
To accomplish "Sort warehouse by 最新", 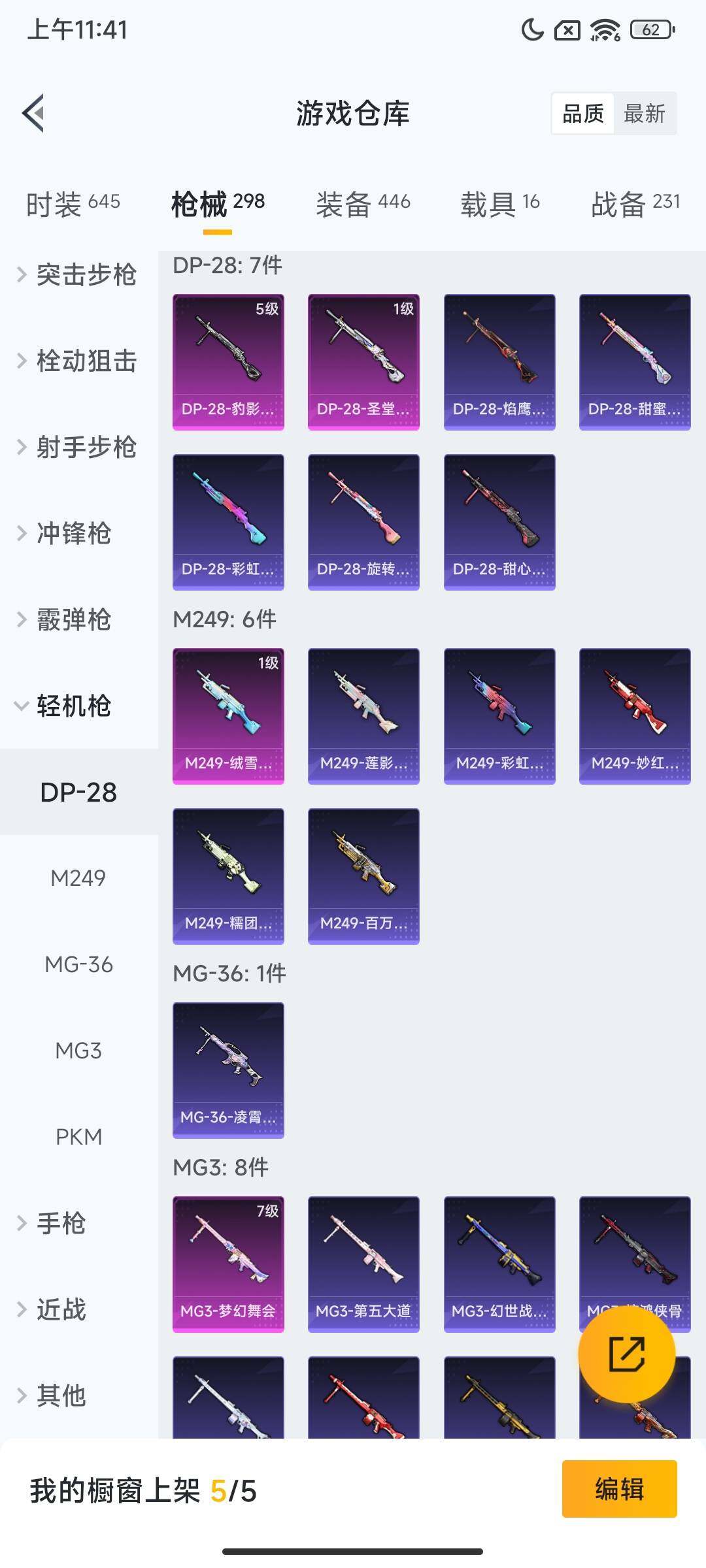I will 644,114.
